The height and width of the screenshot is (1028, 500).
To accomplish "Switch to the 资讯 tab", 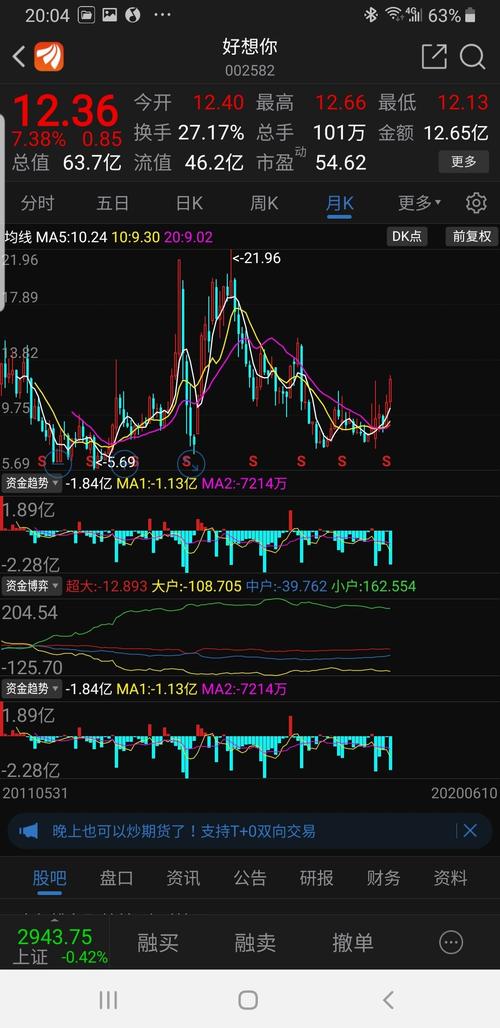I will (183, 878).
